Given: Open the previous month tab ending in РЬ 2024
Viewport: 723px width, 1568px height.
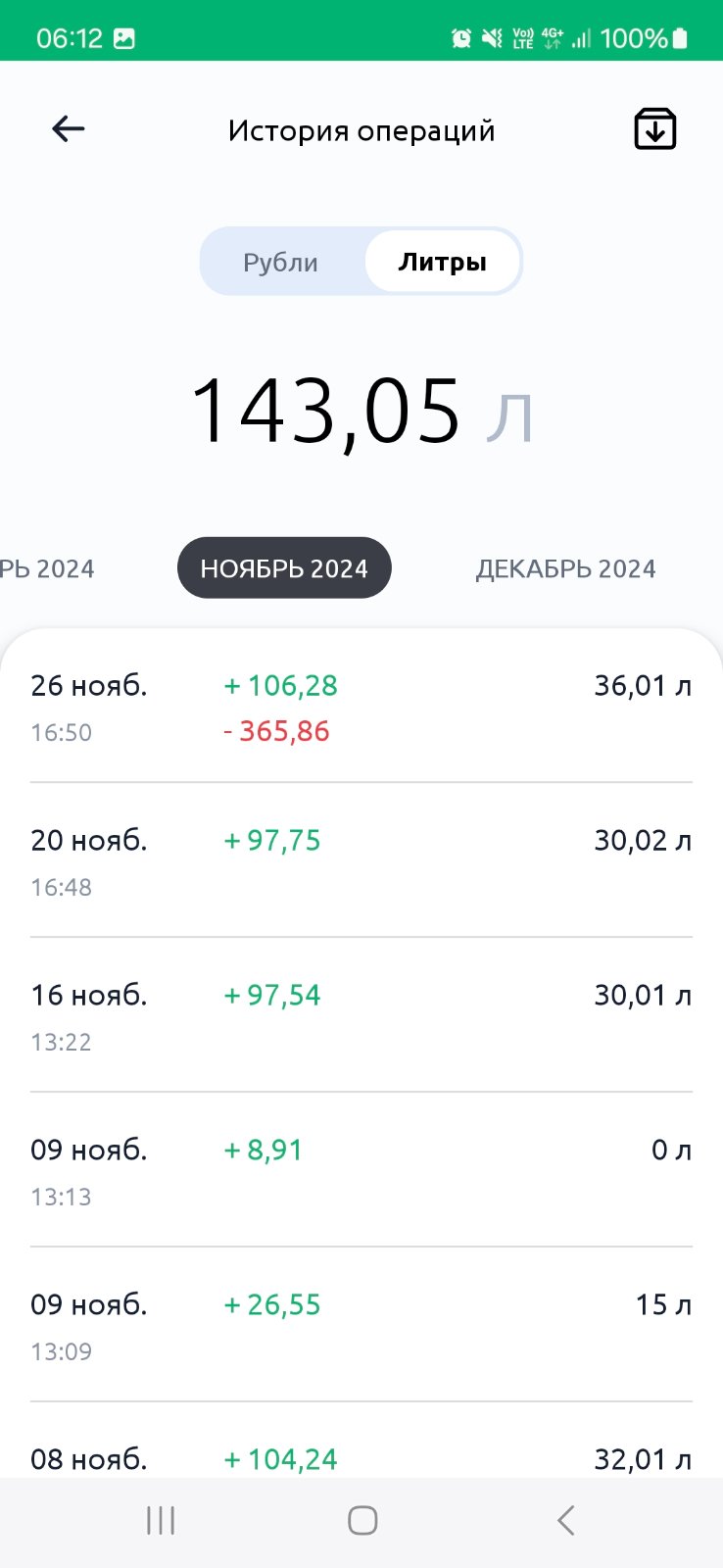Looking at the screenshot, I should [47, 568].
